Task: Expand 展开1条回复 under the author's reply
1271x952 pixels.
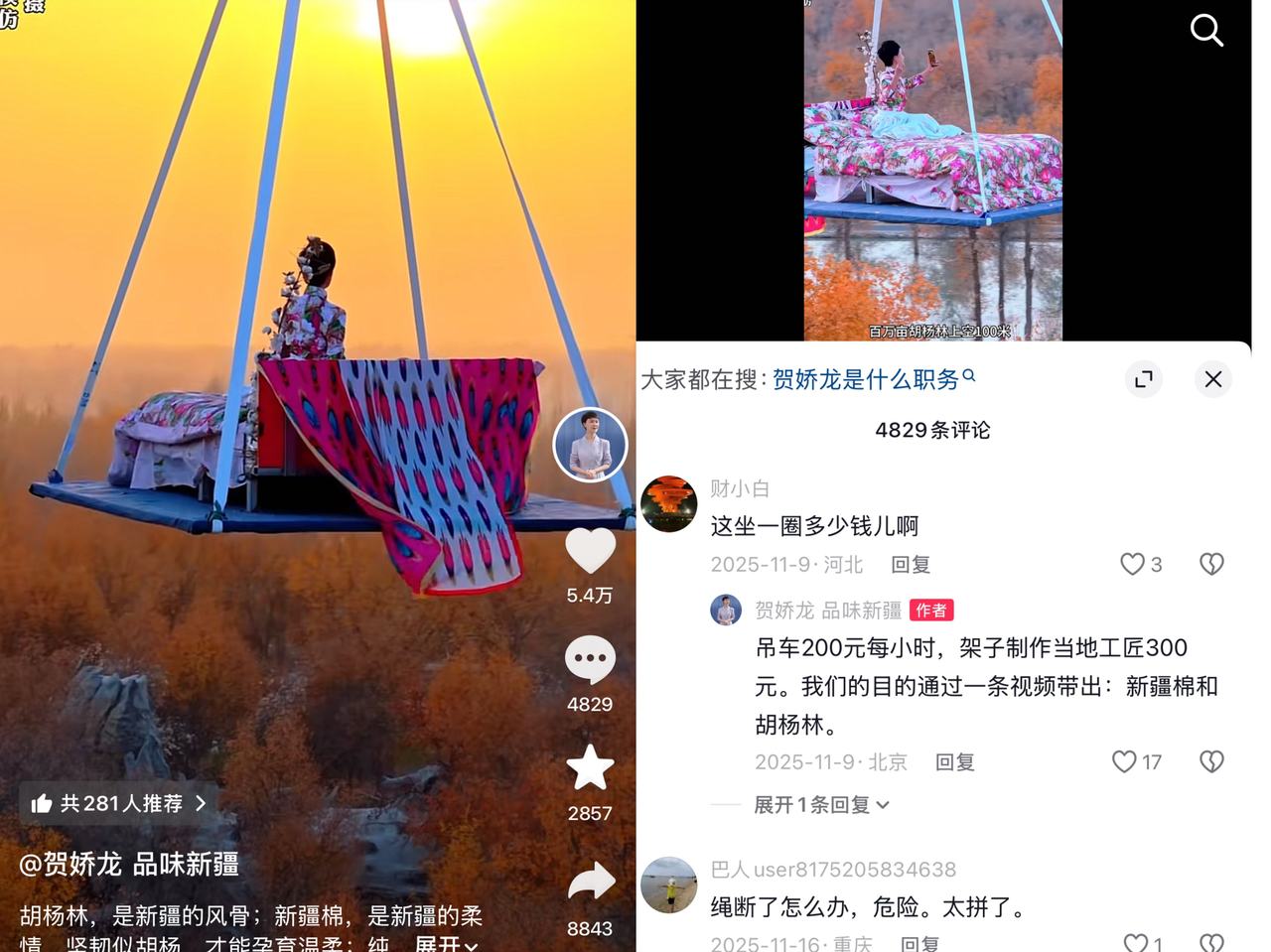Action: (x=820, y=805)
